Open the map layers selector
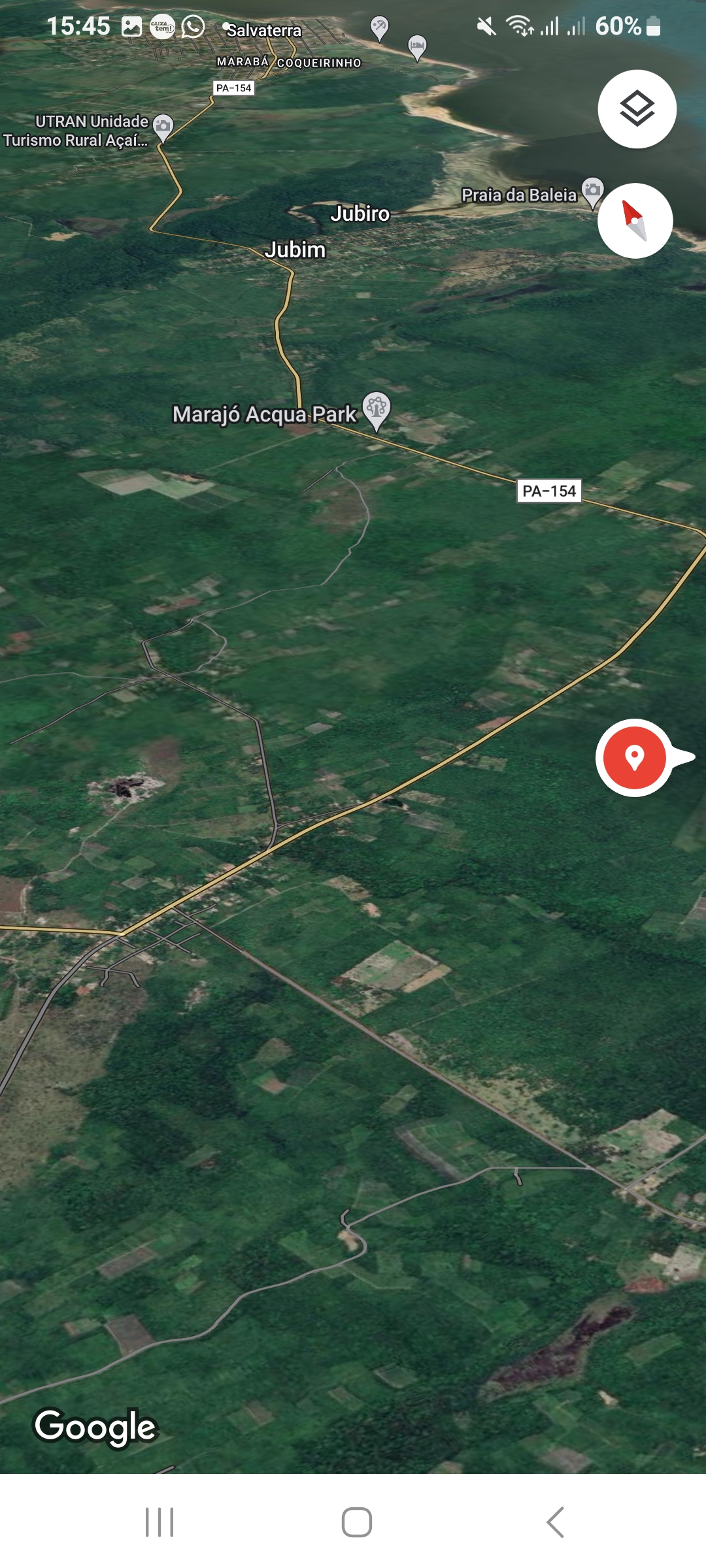706x1568 pixels. click(x=637, y=109)
